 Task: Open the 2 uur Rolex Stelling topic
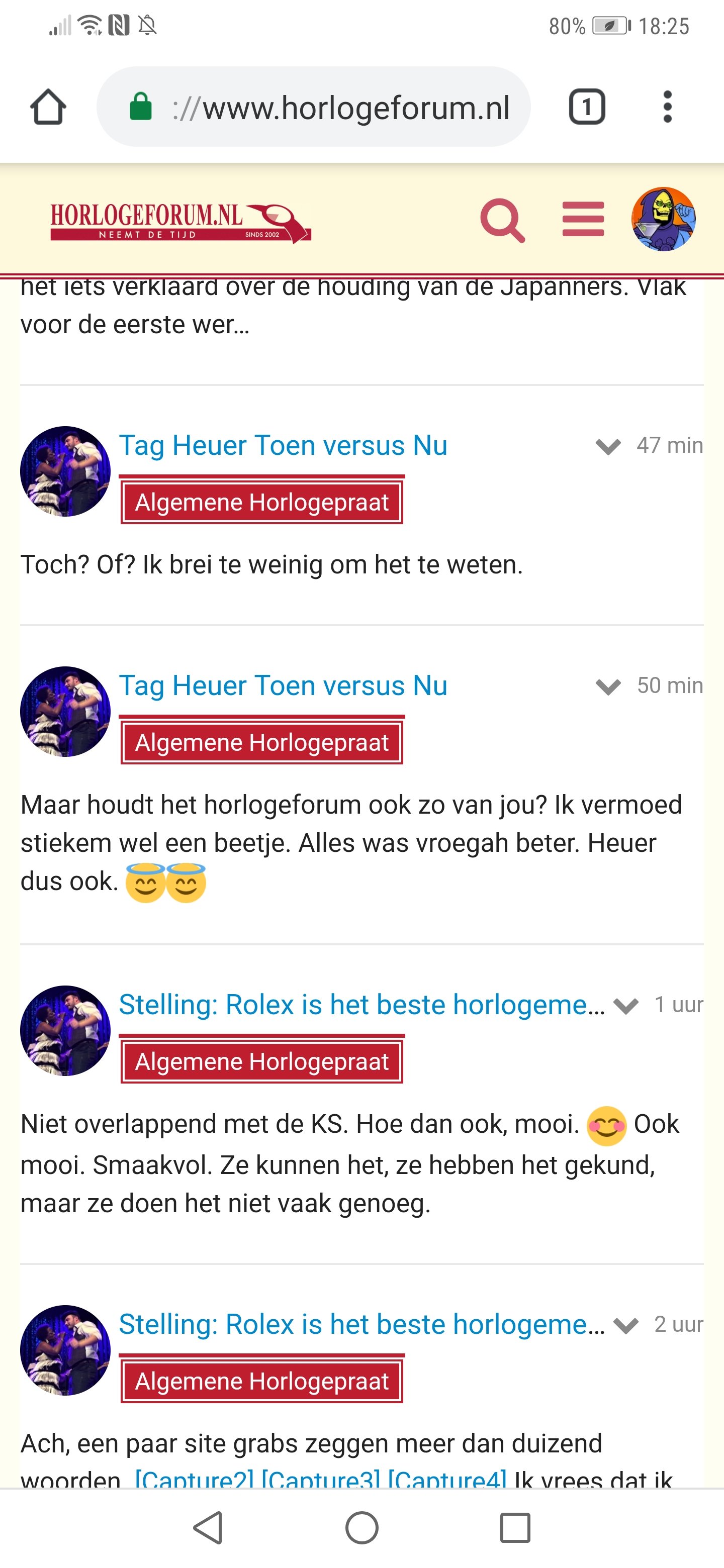pos(361,1324)
